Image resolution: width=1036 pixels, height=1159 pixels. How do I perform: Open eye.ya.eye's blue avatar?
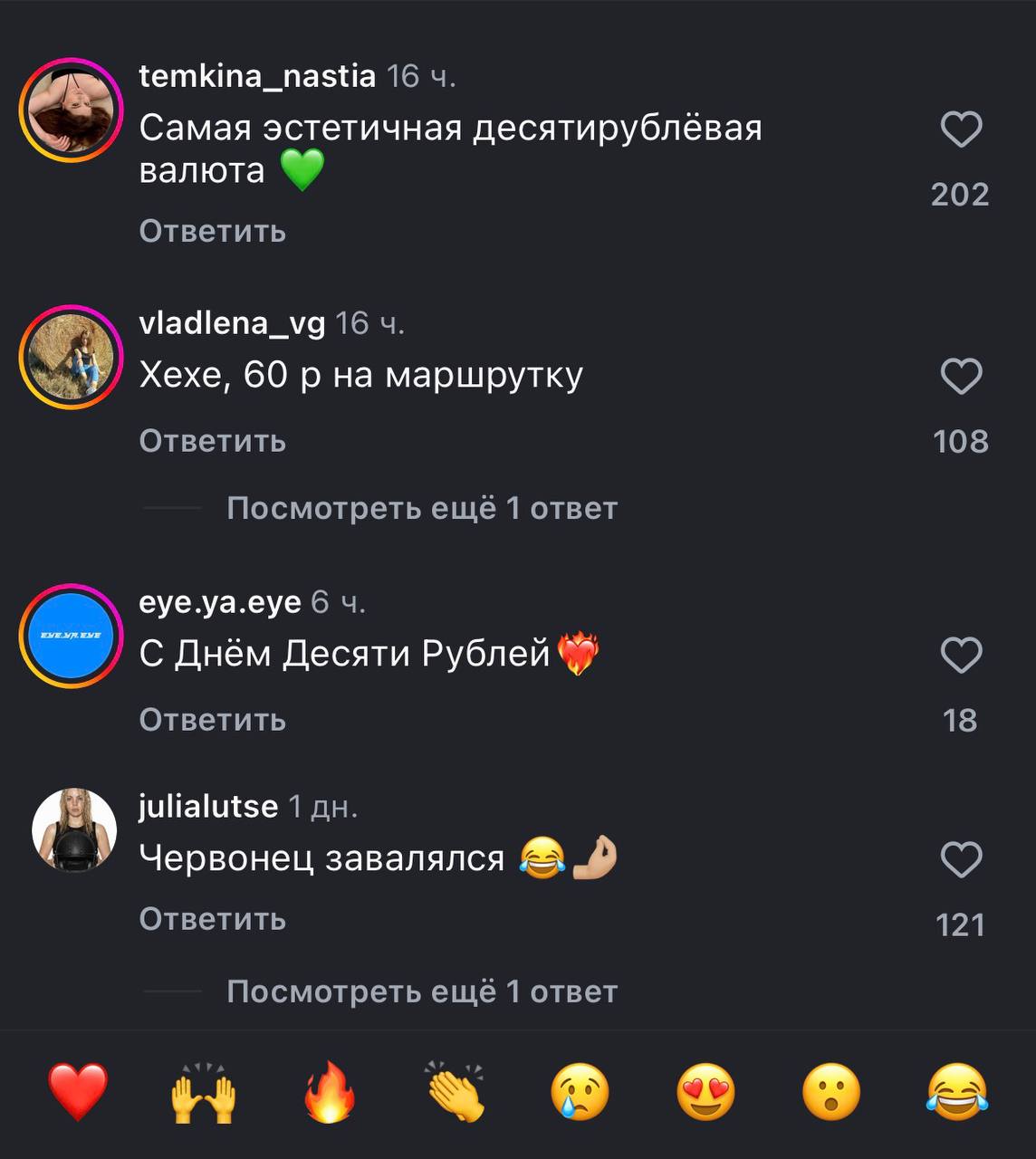pyautogui.click(x=72, y=636)
